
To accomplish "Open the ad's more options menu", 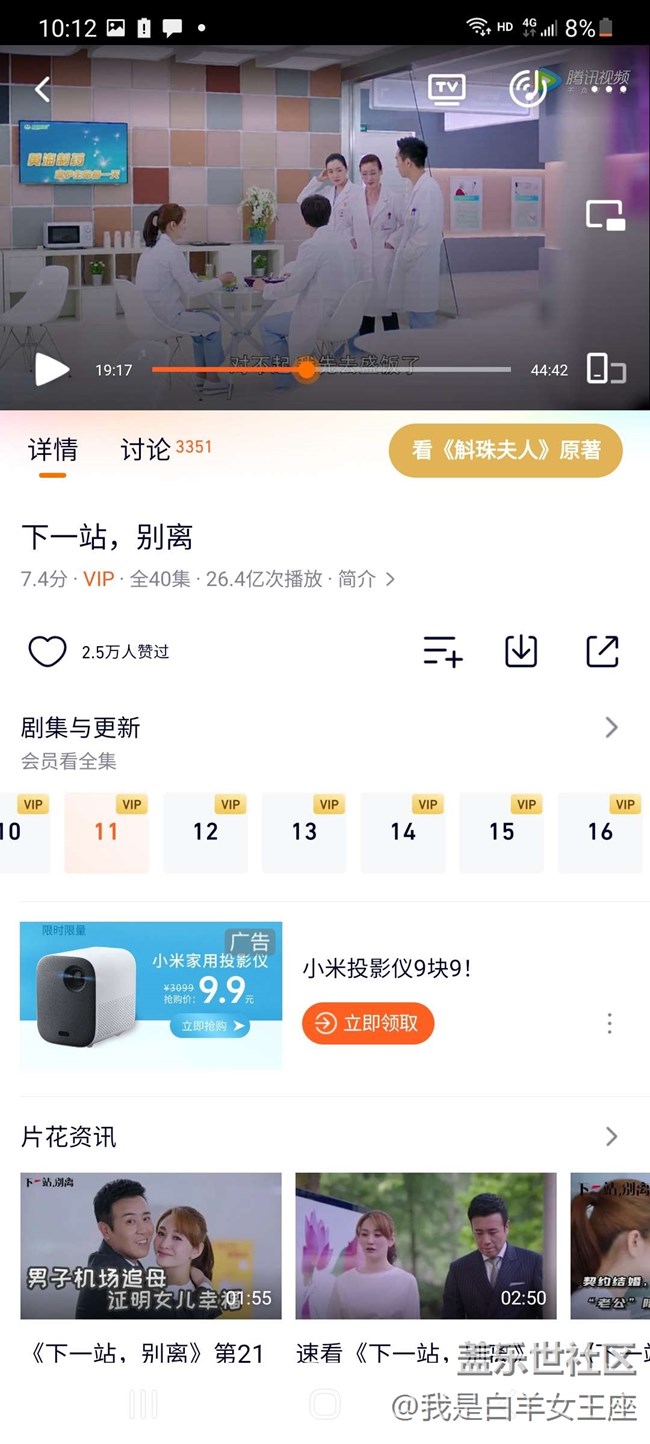I will 609,1023.
